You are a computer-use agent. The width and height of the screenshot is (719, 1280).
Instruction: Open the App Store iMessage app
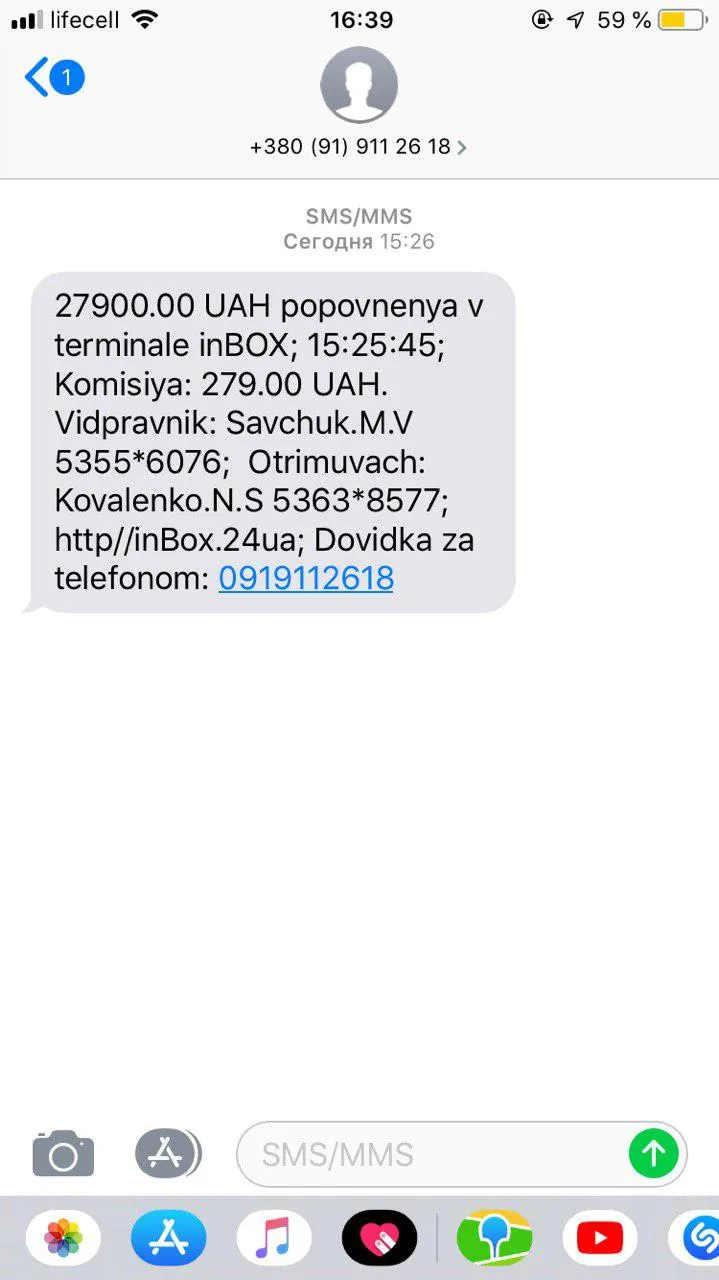[168, 1238]
